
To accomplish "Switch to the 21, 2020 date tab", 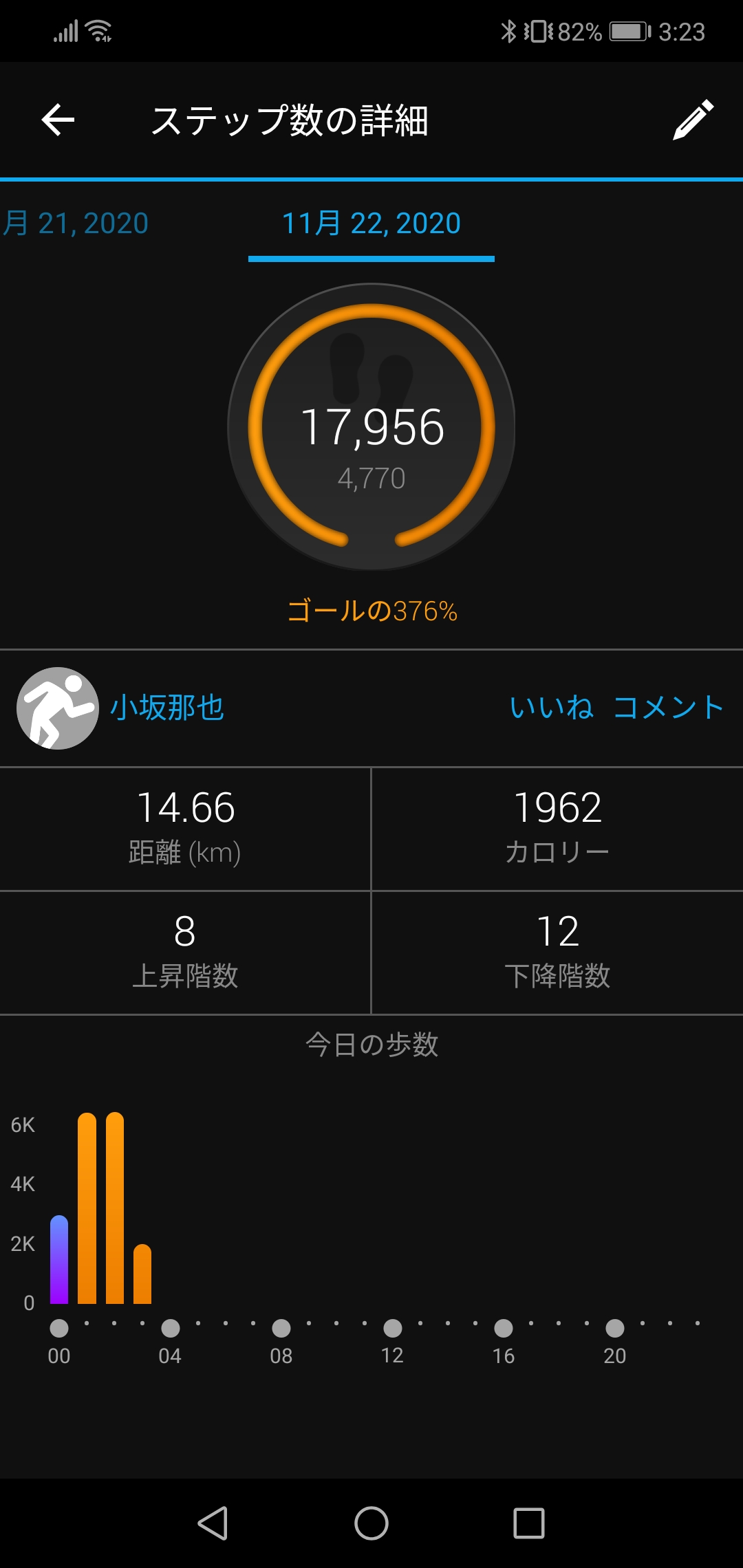I will coord(74,224).
